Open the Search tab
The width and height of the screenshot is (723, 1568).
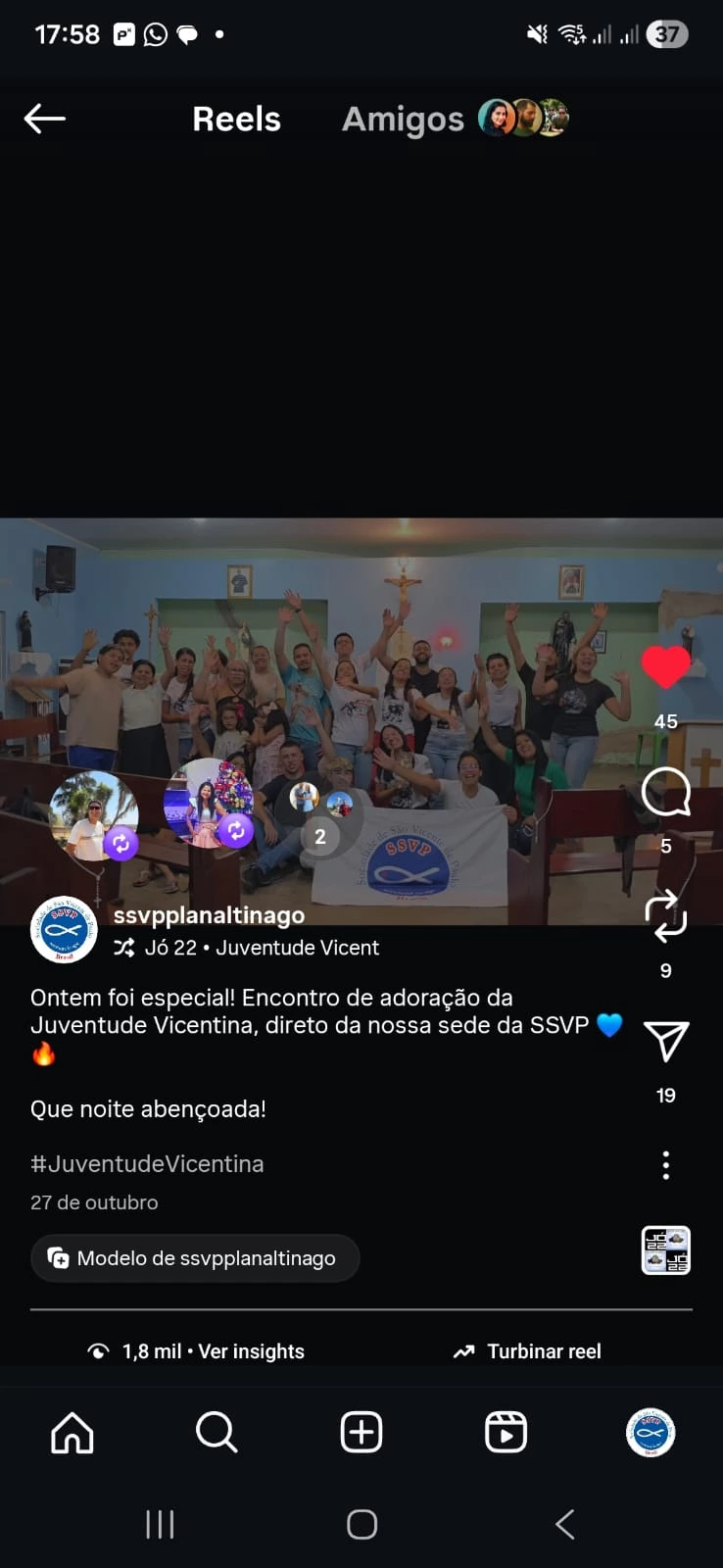(x=217, y=1433)
